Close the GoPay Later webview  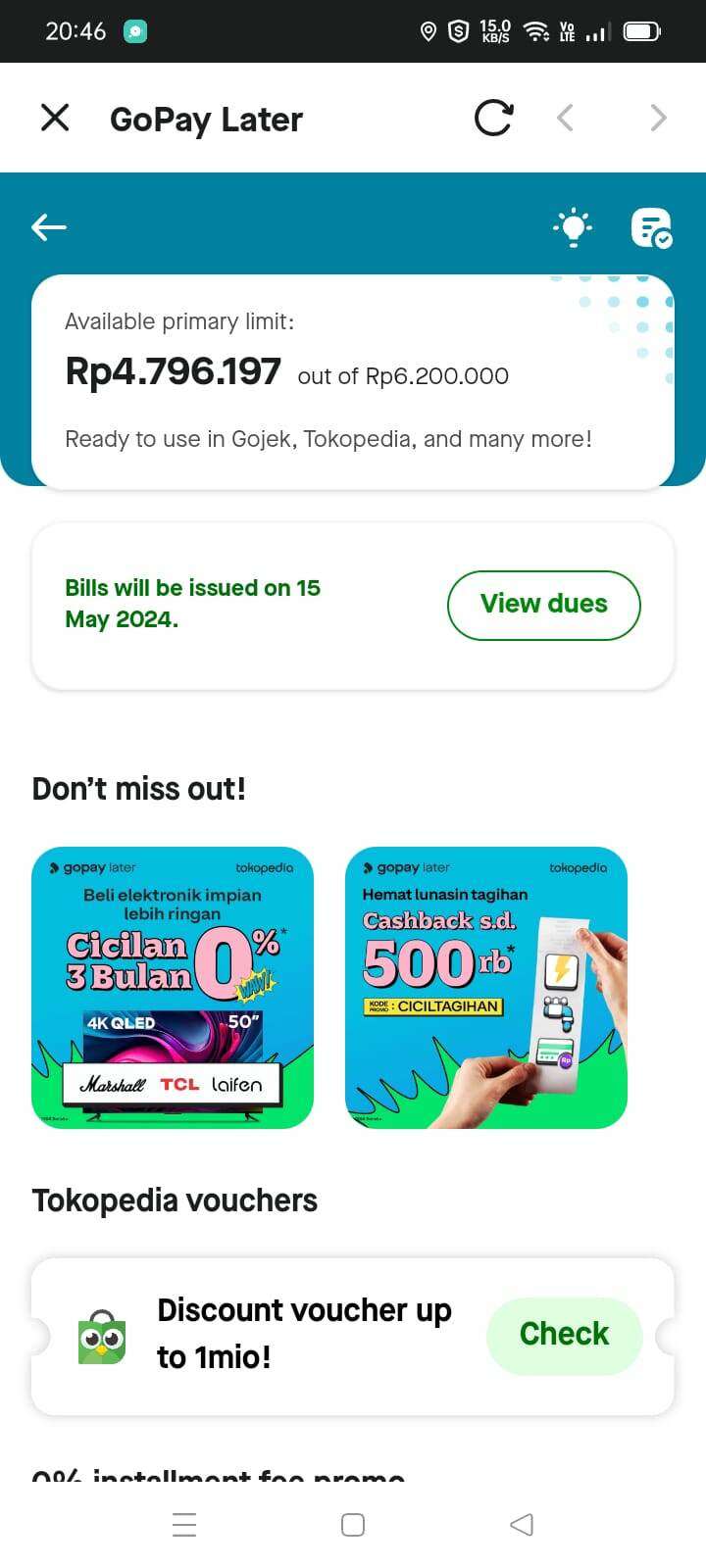click(55, 119)
